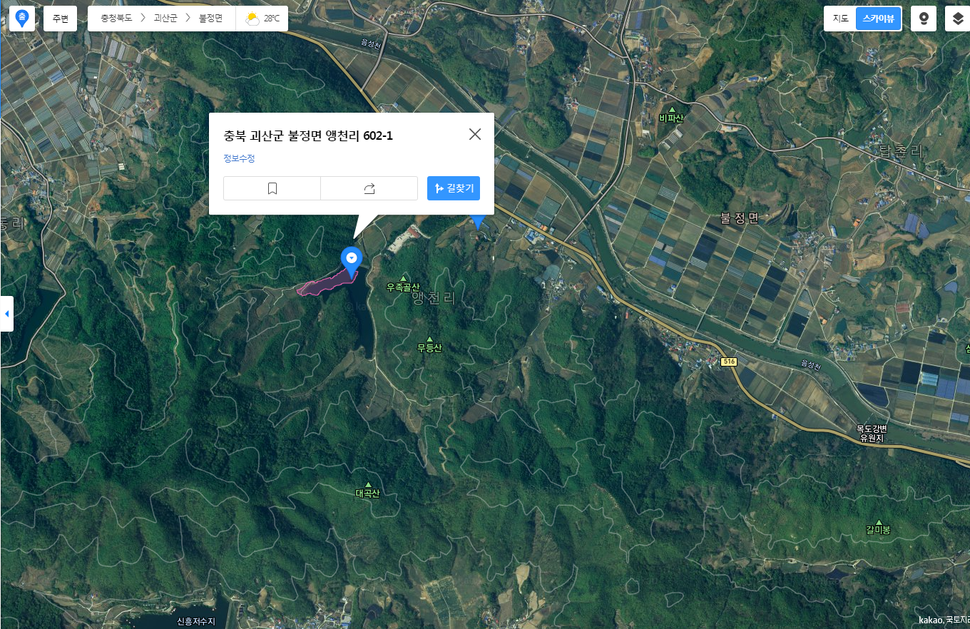Select 괴산군 in the breadcrumb

pyautogui.click(x=165, y=18)
